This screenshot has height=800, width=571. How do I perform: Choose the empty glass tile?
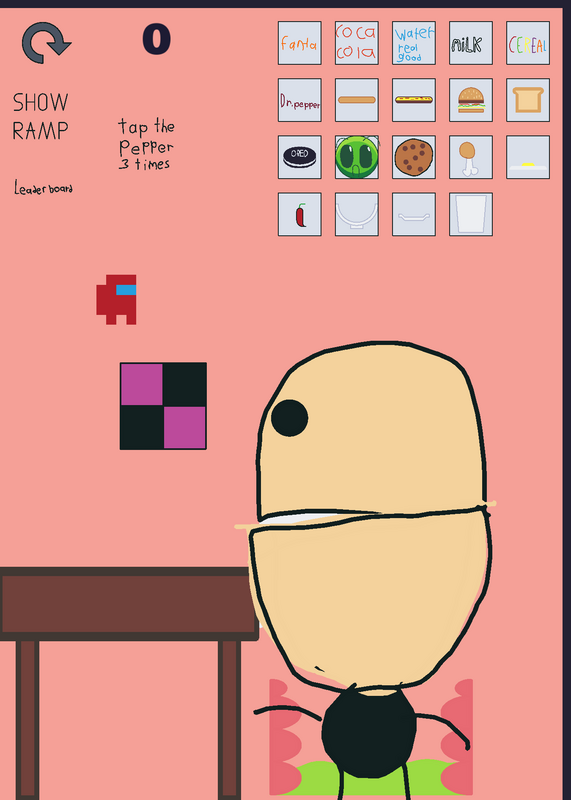tap(471, 214)
